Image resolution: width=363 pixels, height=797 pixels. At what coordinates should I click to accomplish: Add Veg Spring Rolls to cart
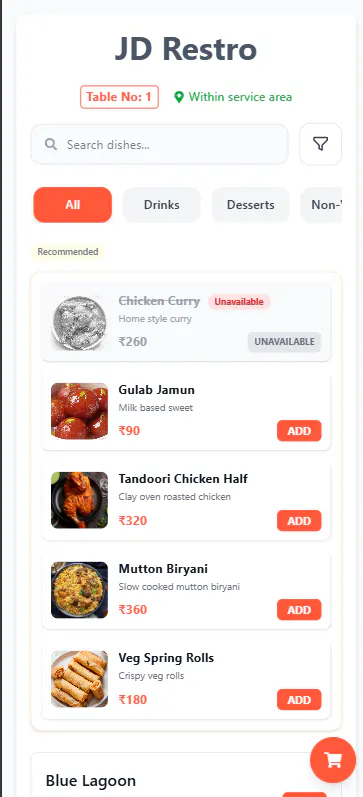tap(299, 699)
